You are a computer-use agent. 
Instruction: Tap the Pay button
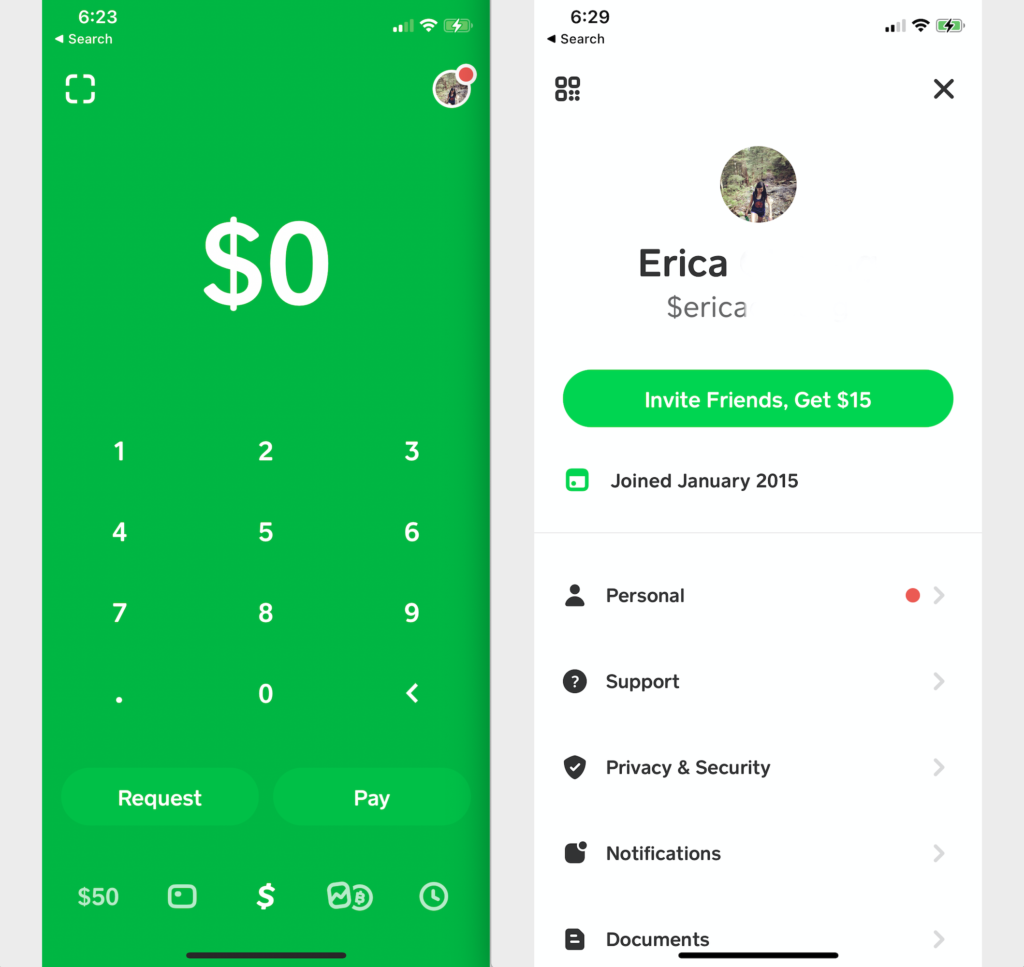click(x=371, y=798)
